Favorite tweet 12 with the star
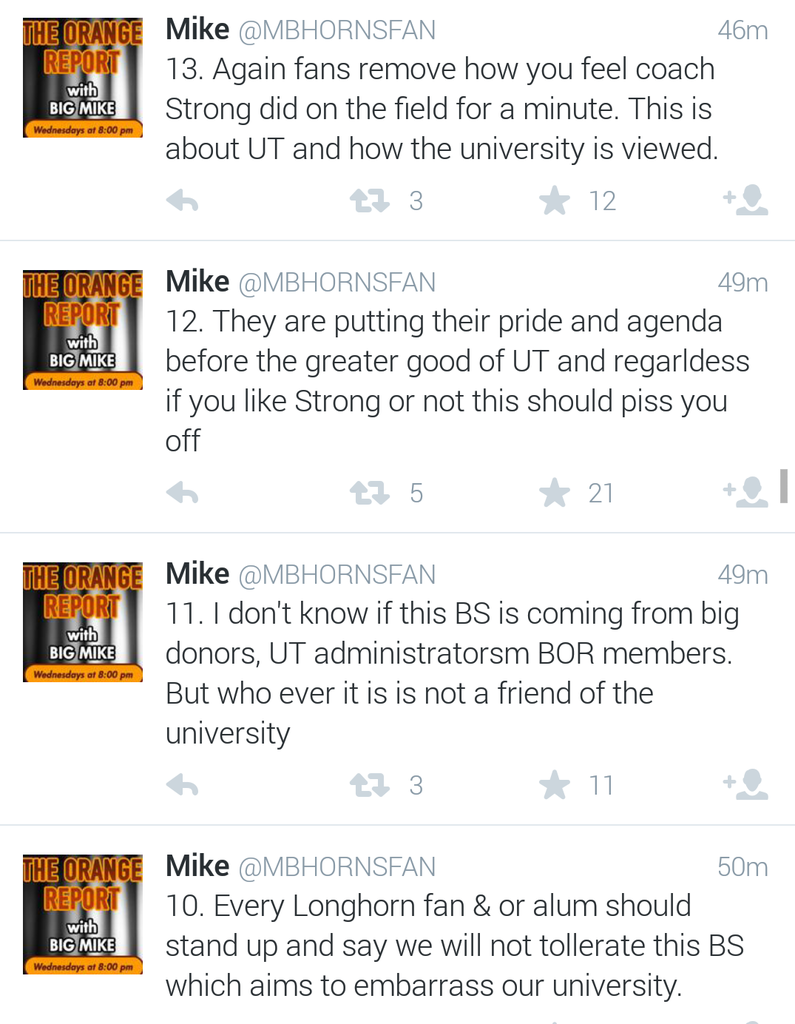The image size is (795, 1024). point(554,493)
